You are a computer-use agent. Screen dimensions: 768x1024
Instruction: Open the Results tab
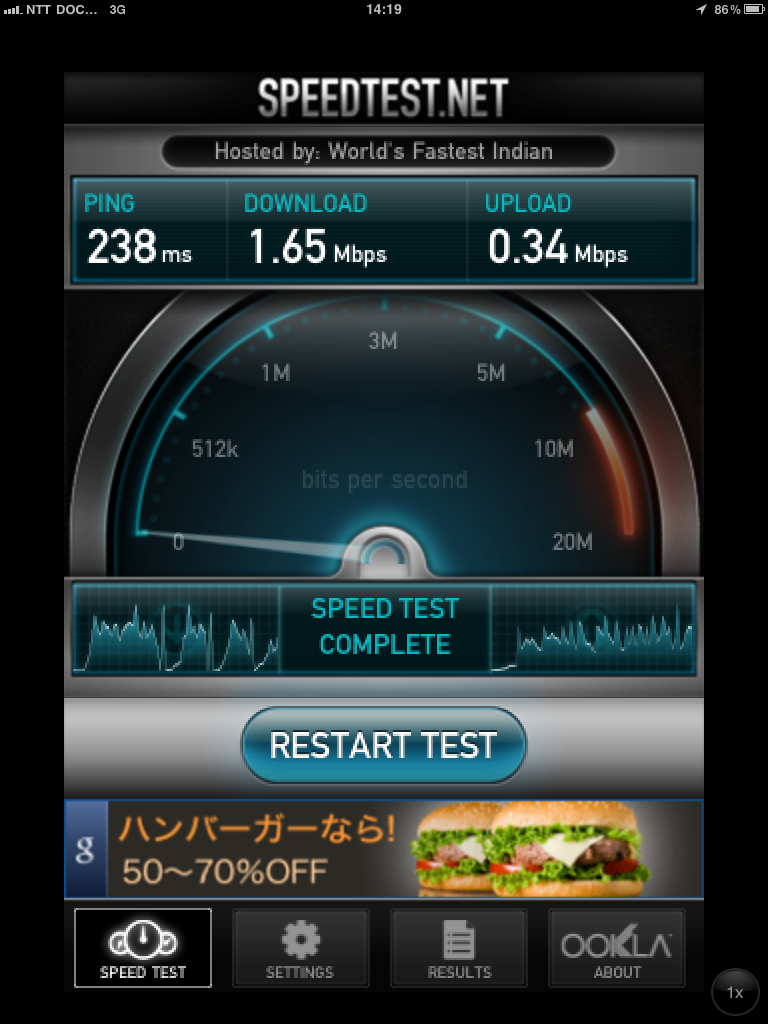point(459,948)
